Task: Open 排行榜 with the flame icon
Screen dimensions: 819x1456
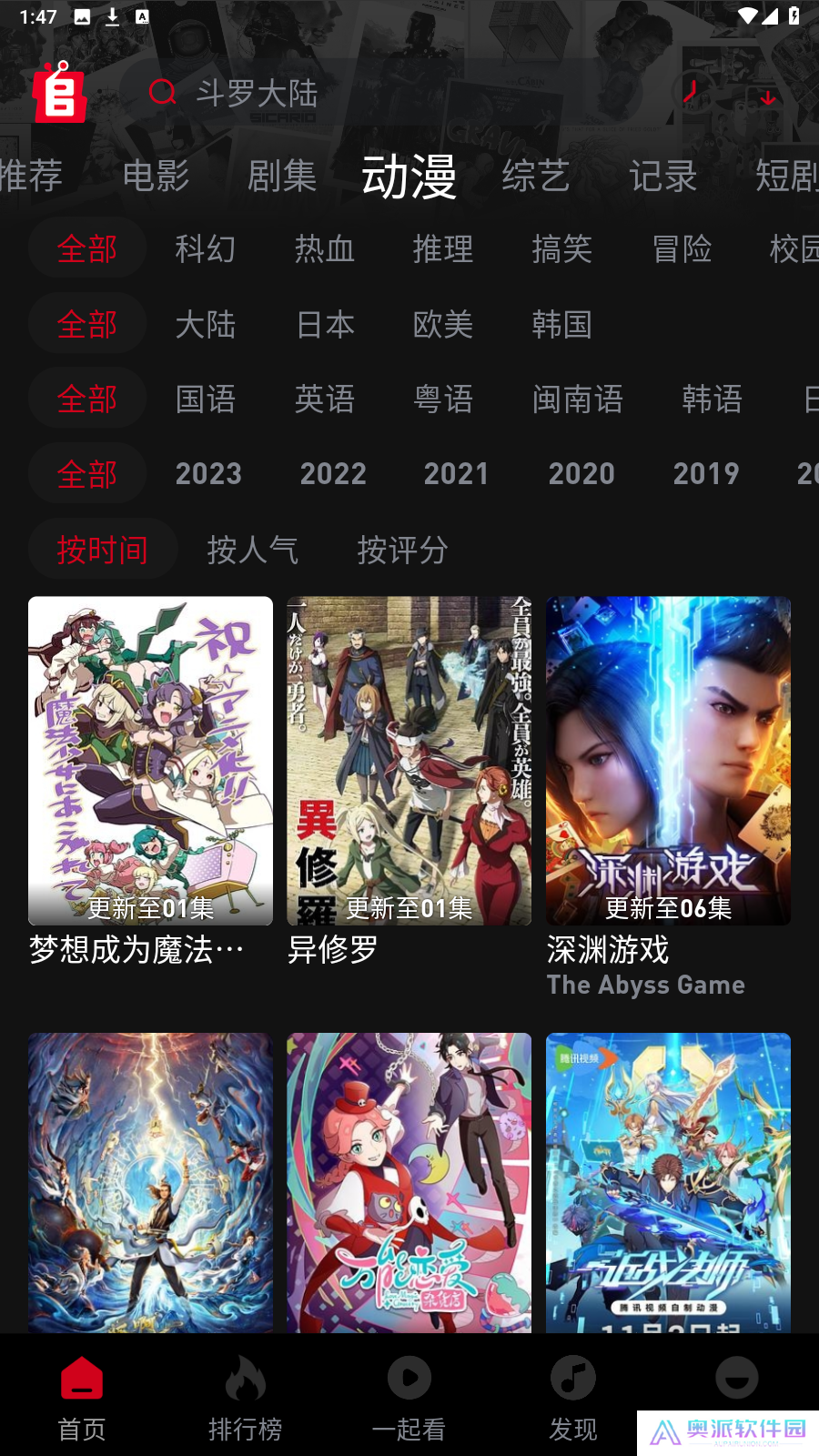Action: coord(246,1377)
